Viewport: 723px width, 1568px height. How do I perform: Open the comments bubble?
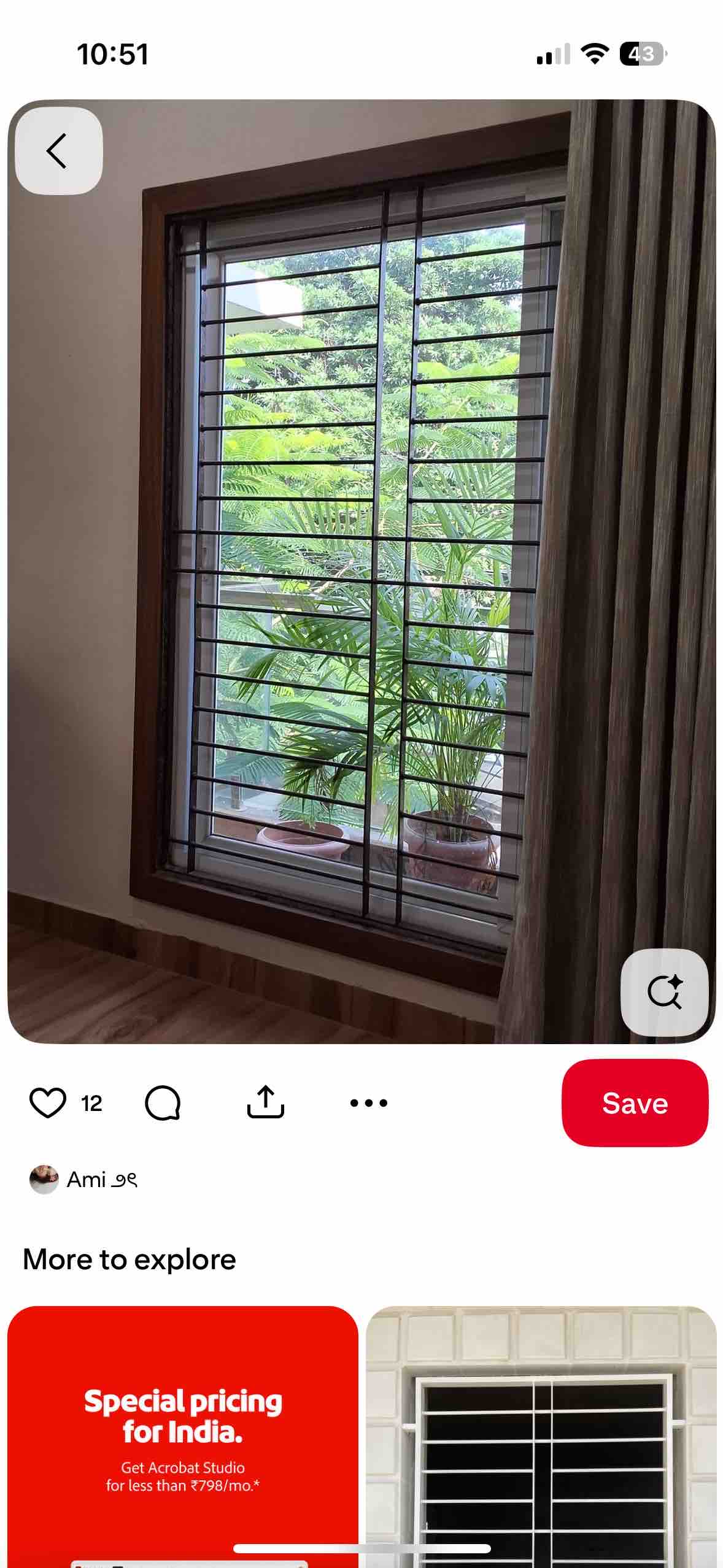tap(163, 1103)
